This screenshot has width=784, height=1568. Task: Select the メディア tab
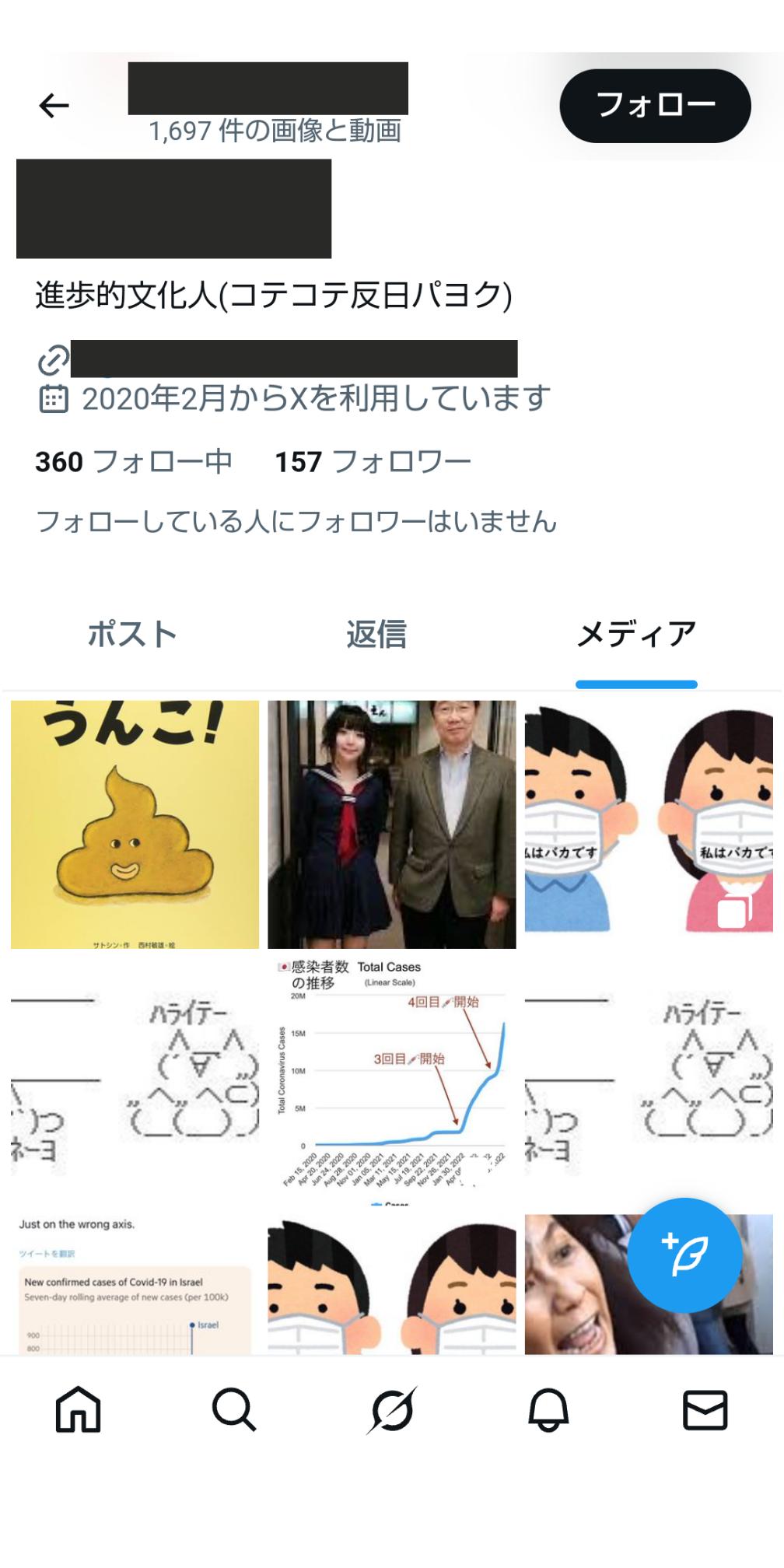(636, 635)
